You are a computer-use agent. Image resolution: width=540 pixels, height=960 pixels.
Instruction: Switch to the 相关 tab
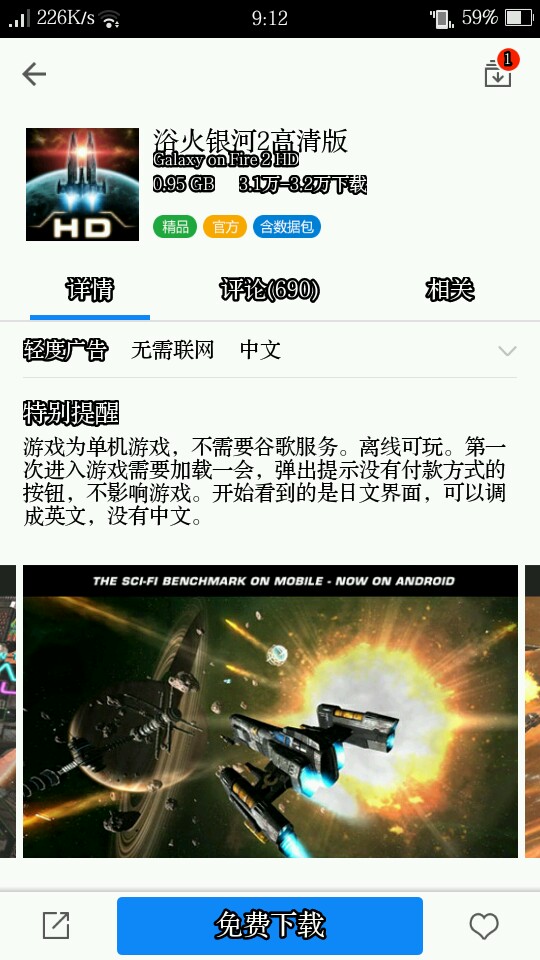450,290
